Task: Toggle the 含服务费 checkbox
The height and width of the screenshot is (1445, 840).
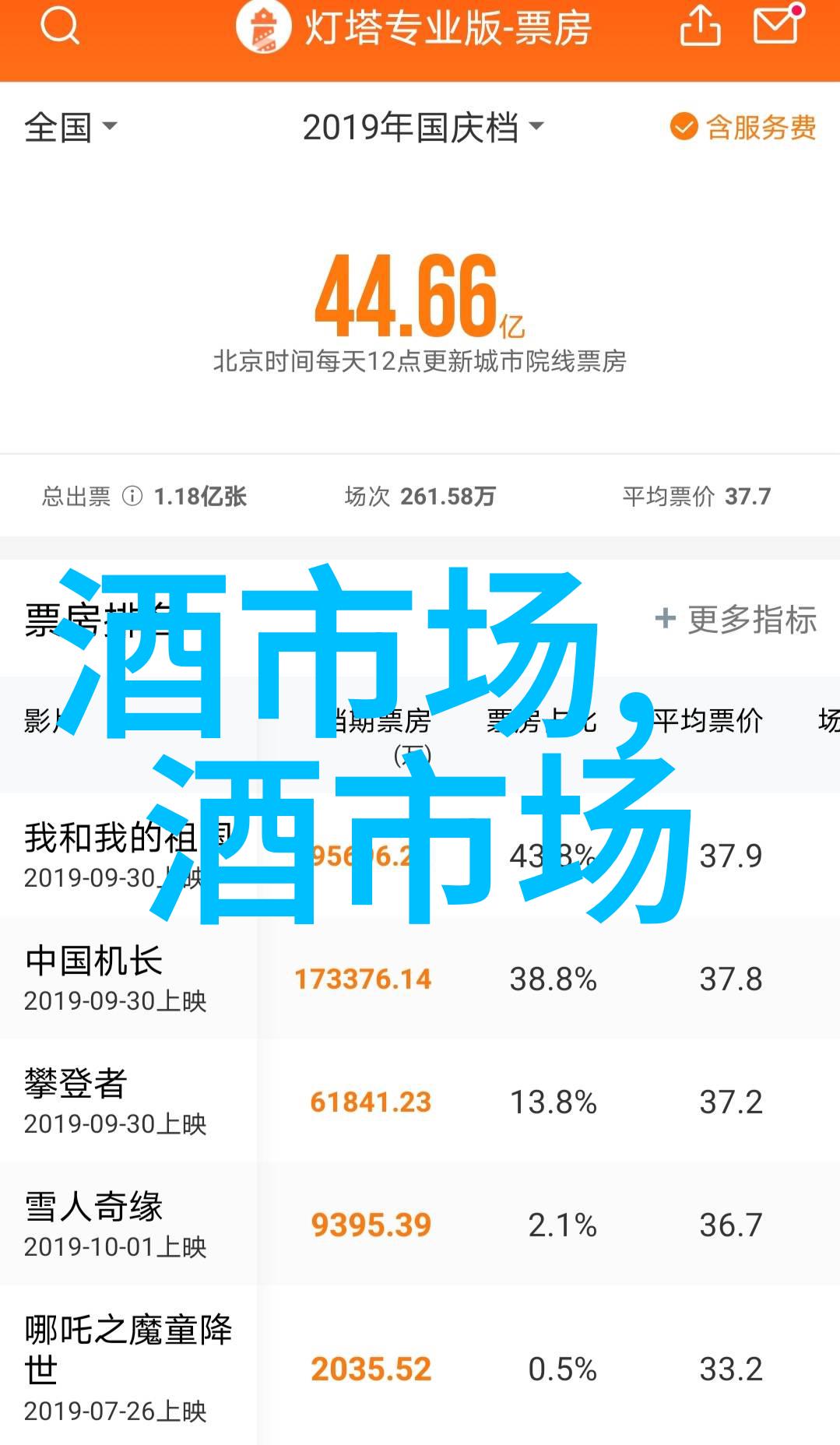Action: [743, 127]
